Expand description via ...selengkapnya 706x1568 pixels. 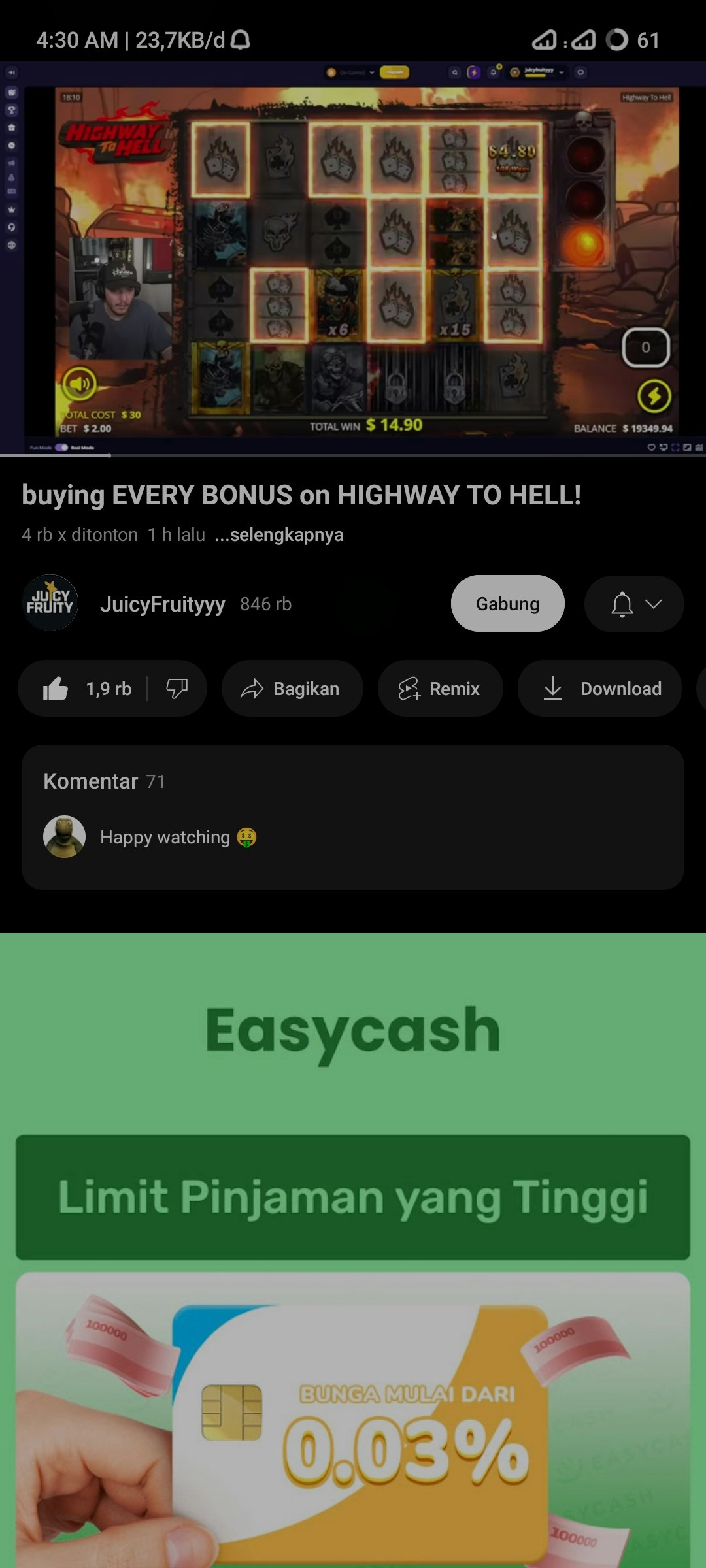pos(279,535)
